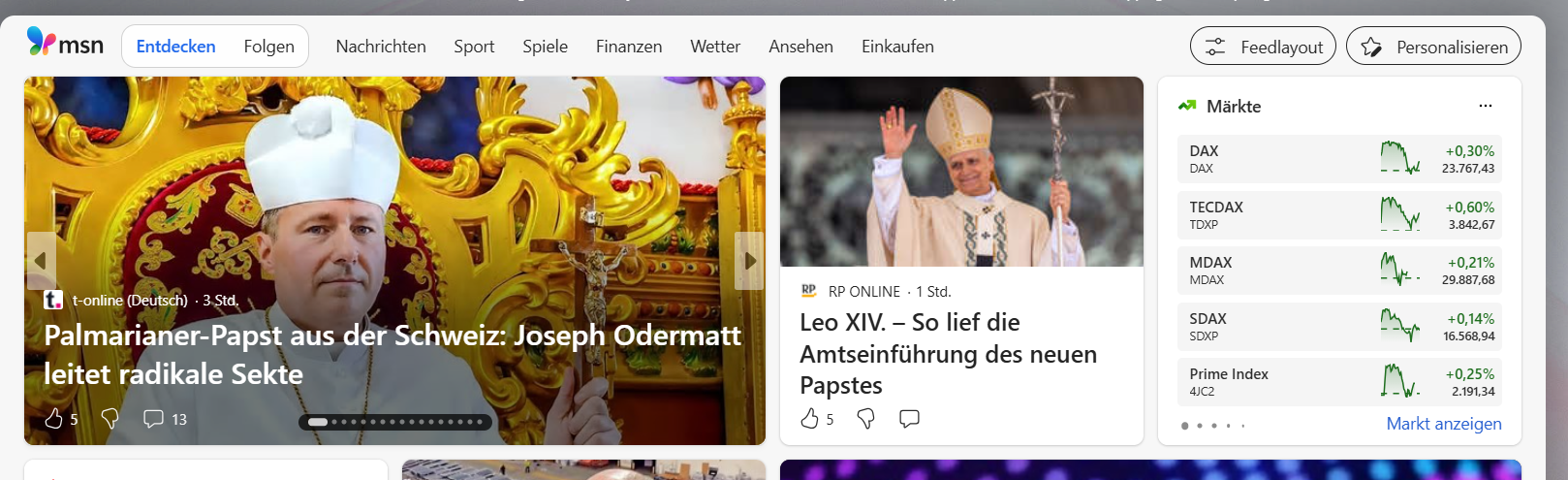Switch to the Folgen tab
1568x480 pixels.
(268, 47)
